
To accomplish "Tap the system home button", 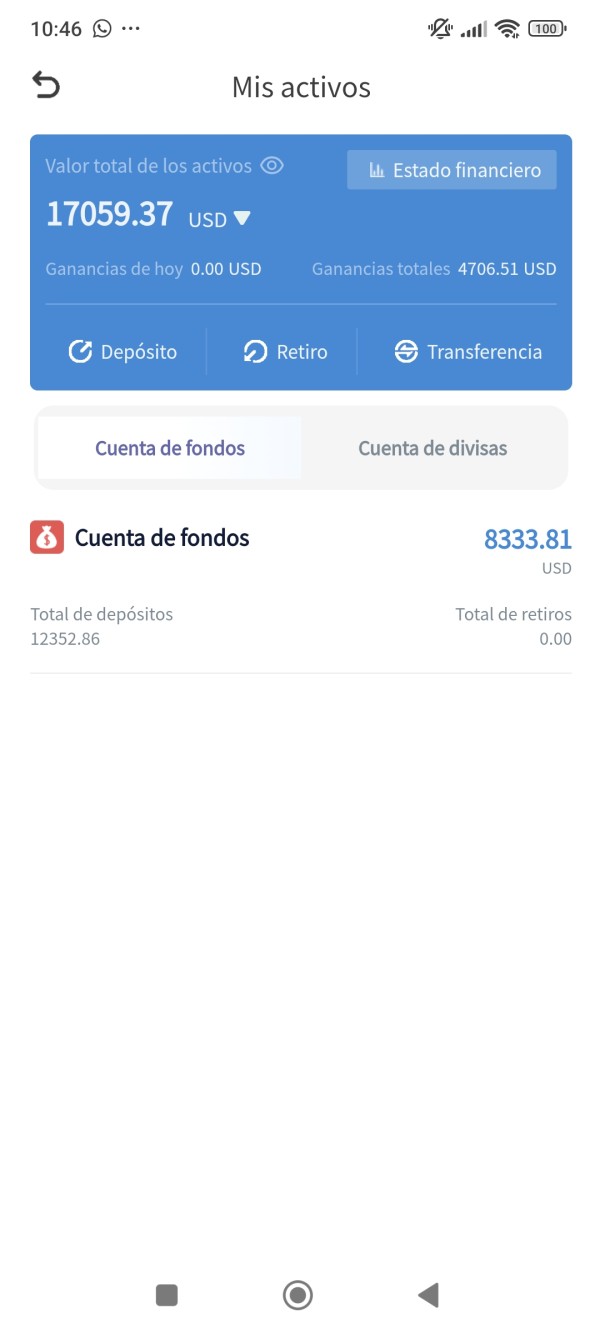I will [x=298, y=1295].
